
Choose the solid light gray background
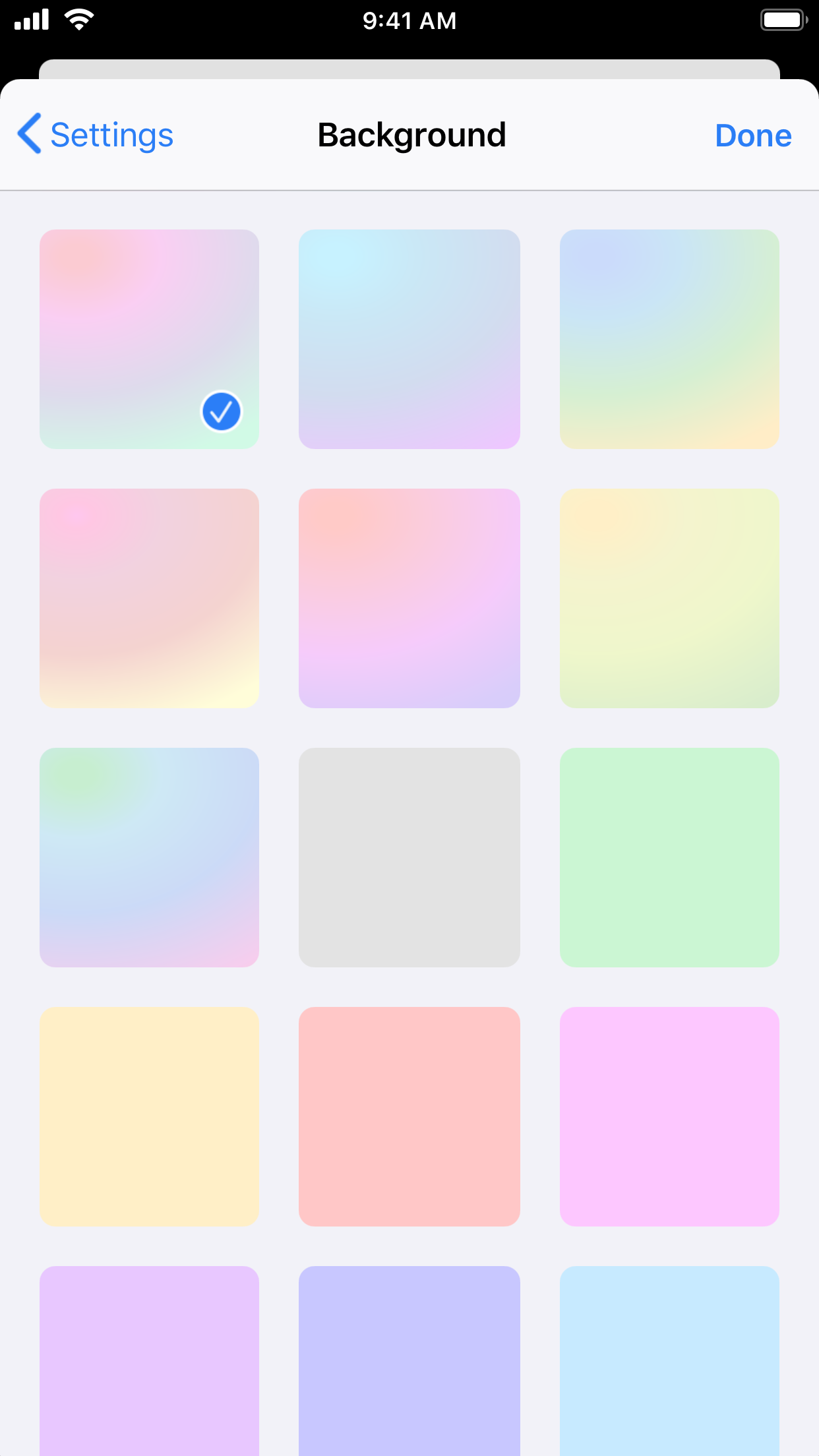point(409,858)
